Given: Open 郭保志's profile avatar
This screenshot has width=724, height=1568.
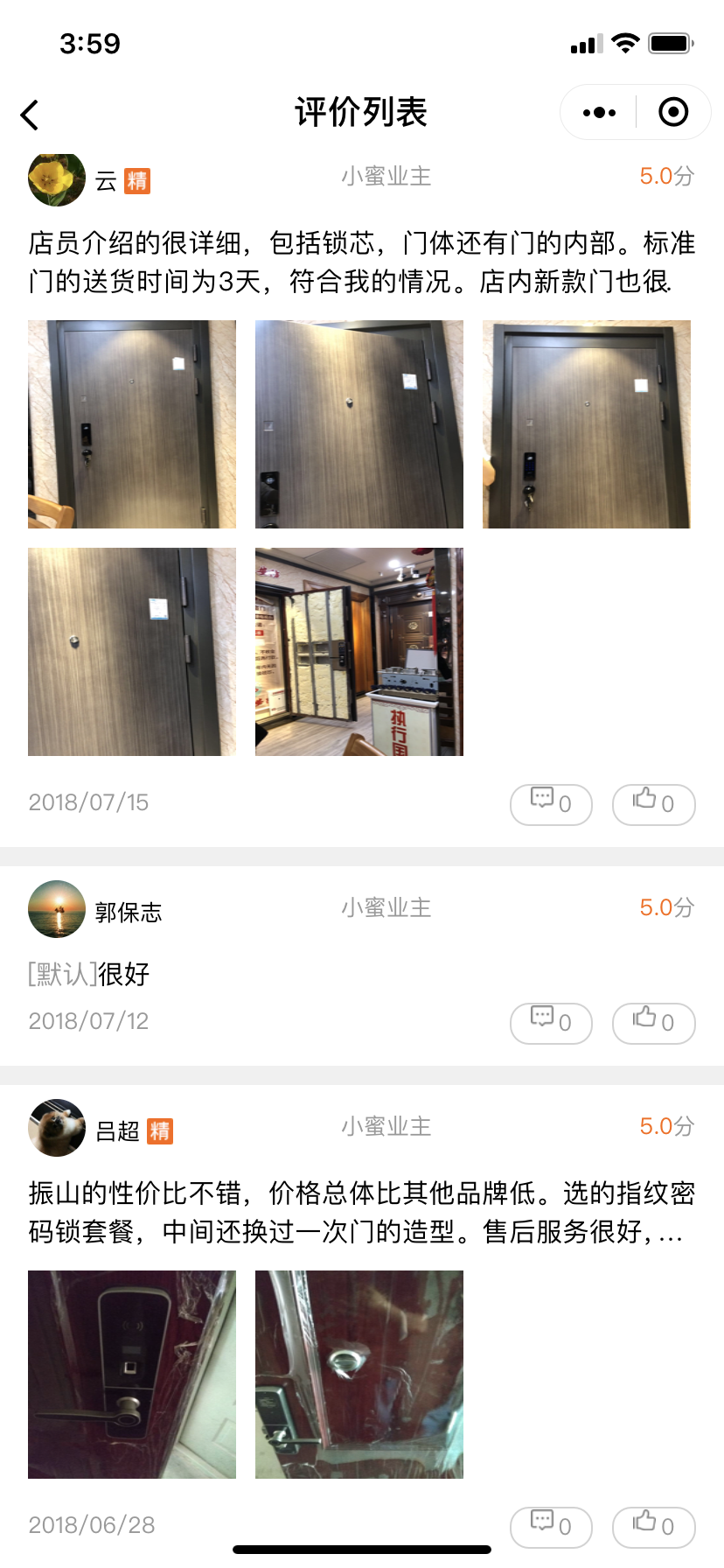Looking at the screenshot, I should (x=57, y=909).
